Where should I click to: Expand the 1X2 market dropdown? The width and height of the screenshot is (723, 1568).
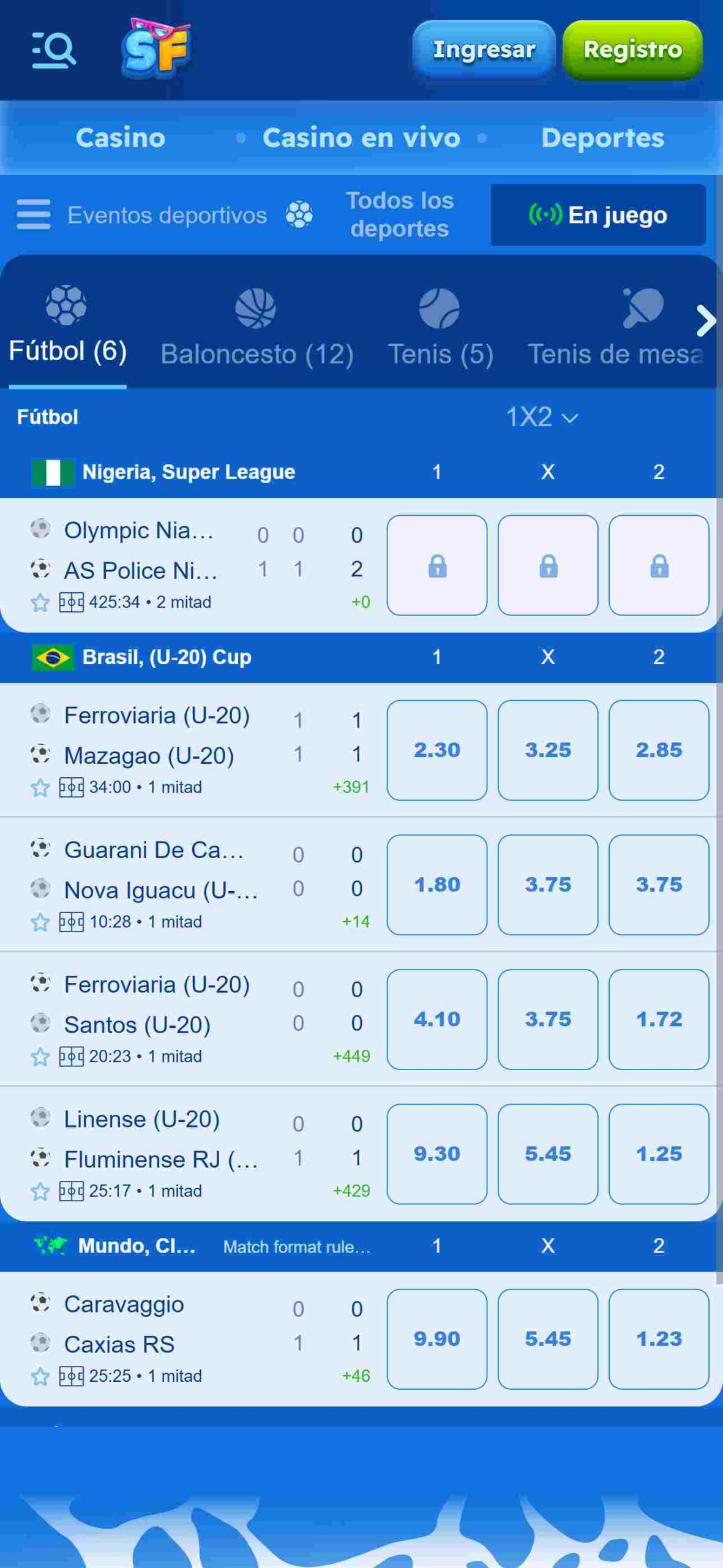(x=542, y=417)
